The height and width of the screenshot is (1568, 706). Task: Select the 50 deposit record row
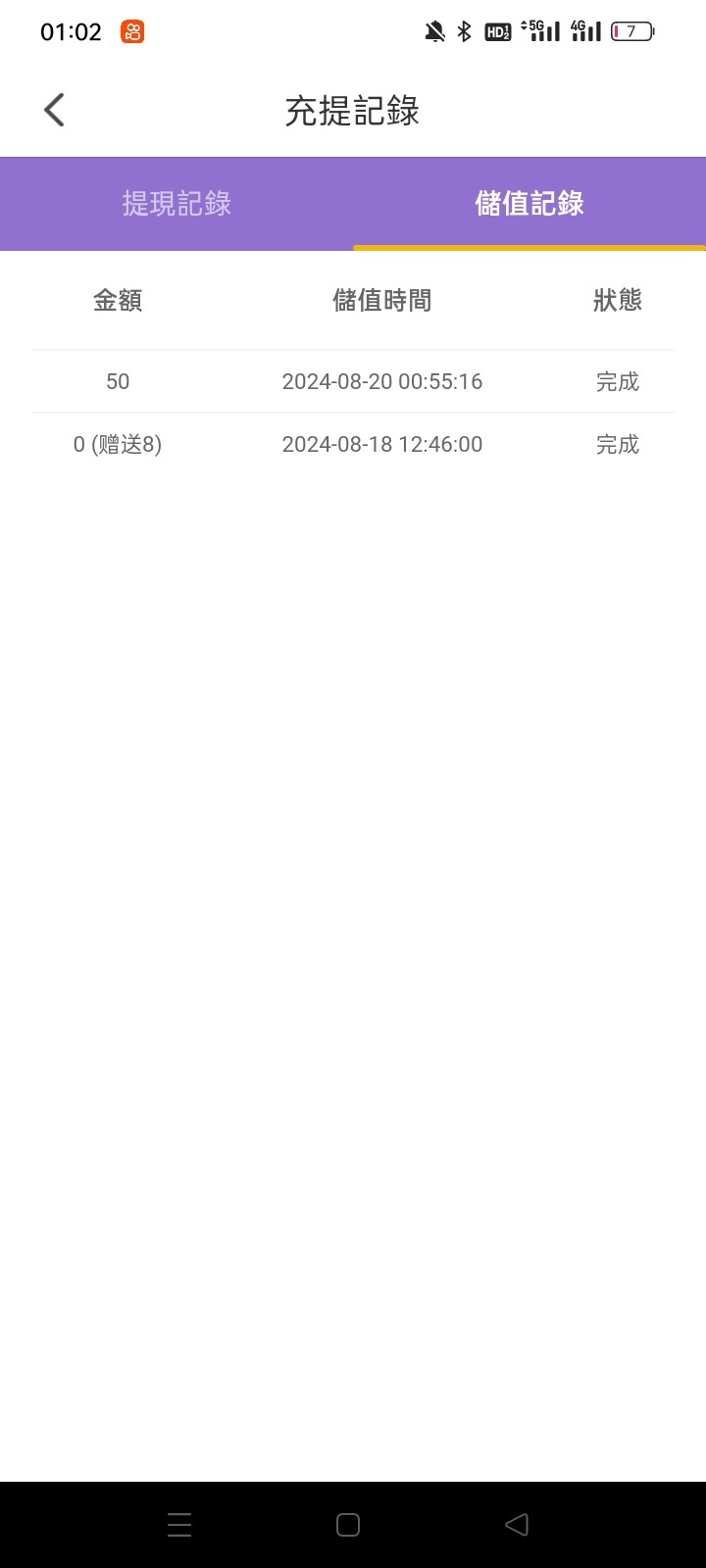tap(353, 381)
